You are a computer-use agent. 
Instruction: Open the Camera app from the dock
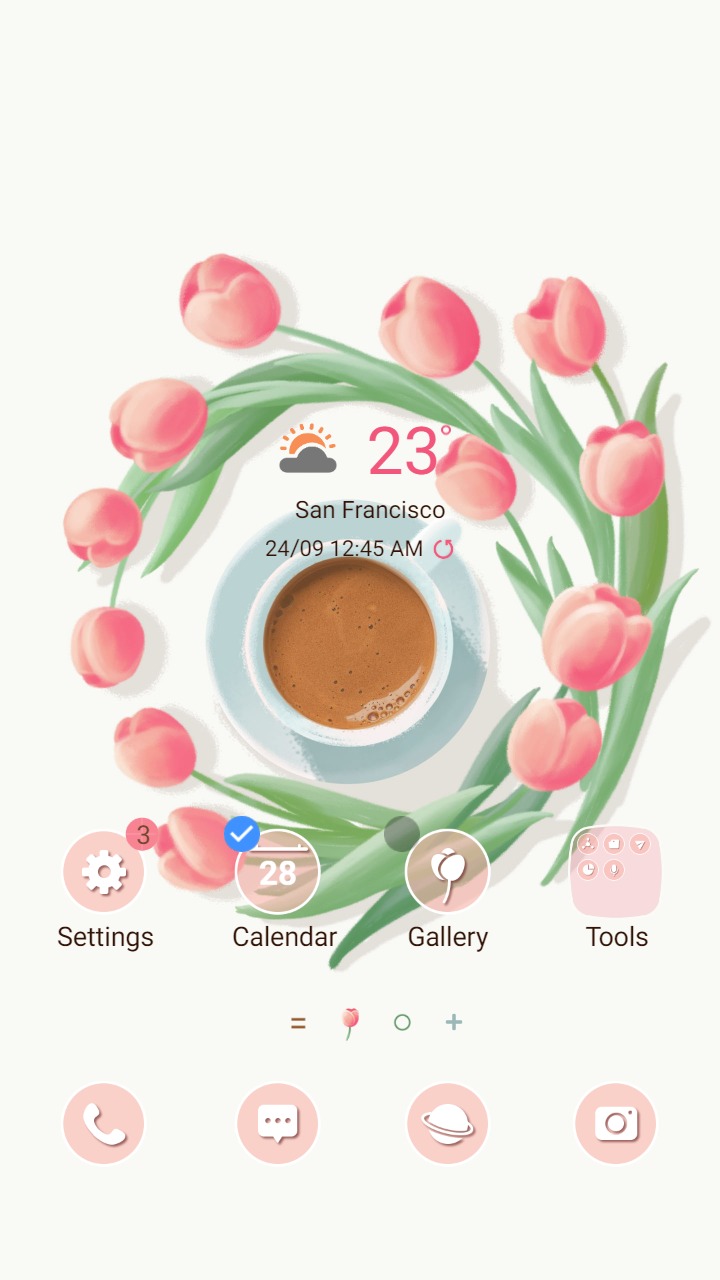pos(615,1123)
